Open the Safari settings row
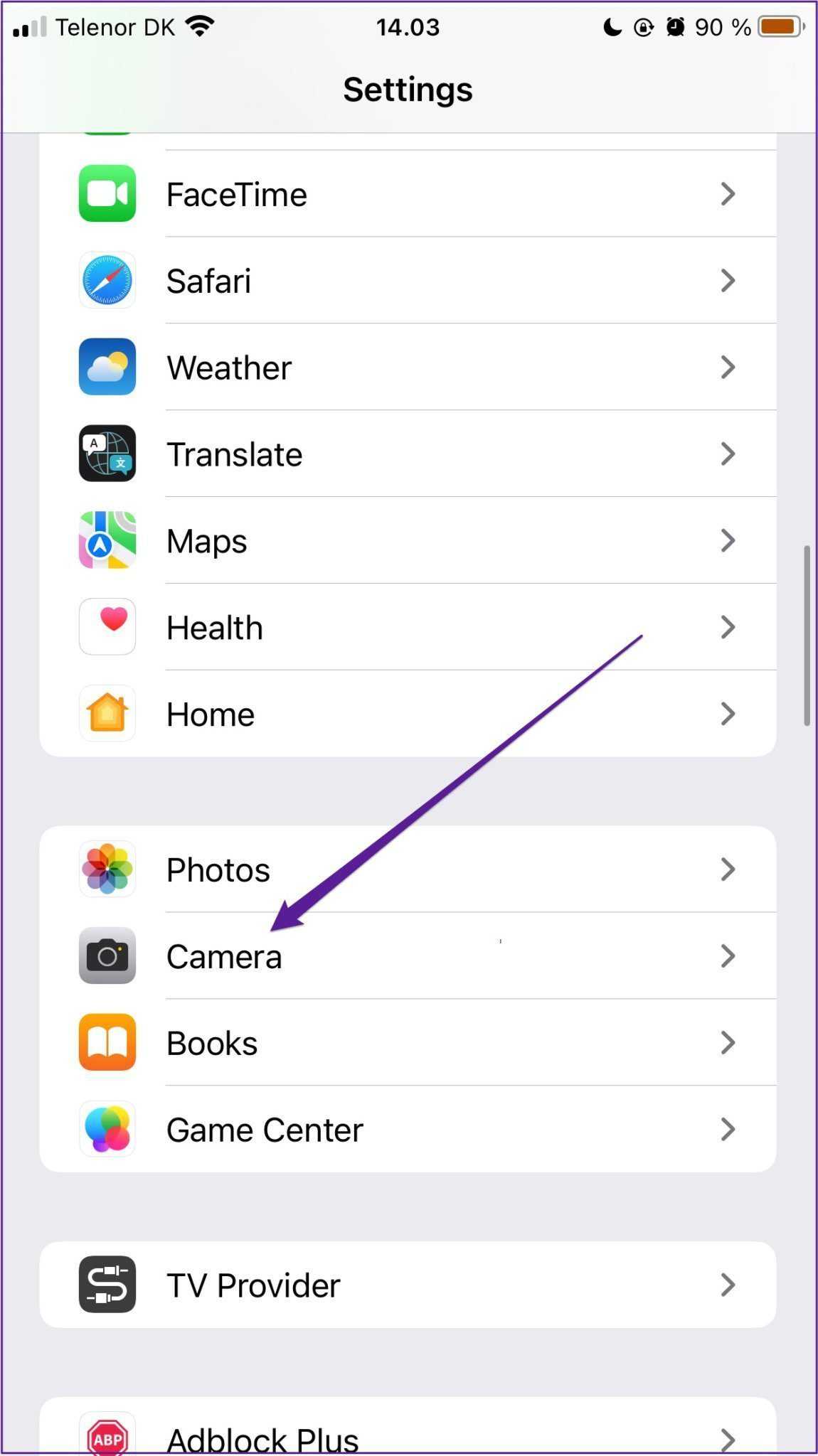This screenshot has width=818, height=1456. (407, 281)
